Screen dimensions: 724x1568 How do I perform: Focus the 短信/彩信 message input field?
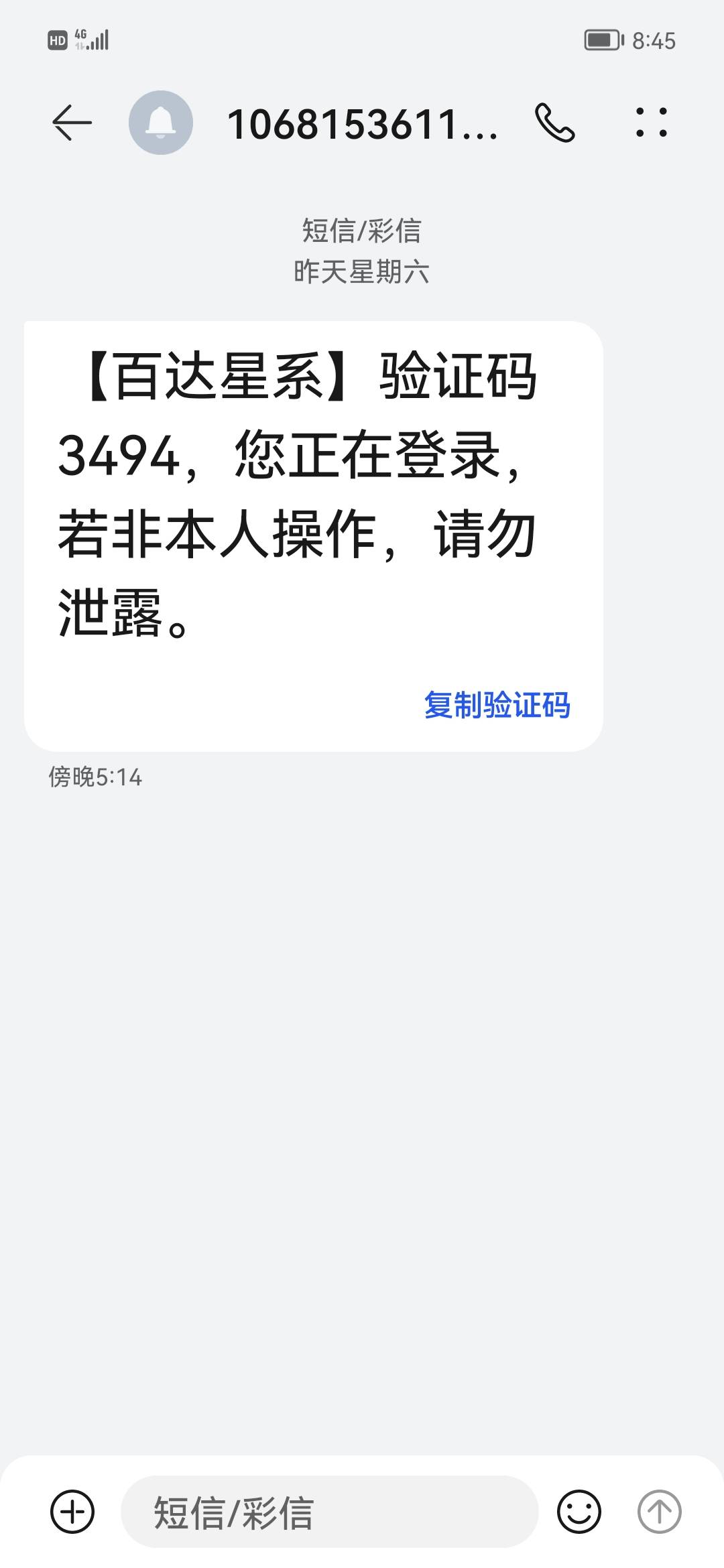point(328,1512)
